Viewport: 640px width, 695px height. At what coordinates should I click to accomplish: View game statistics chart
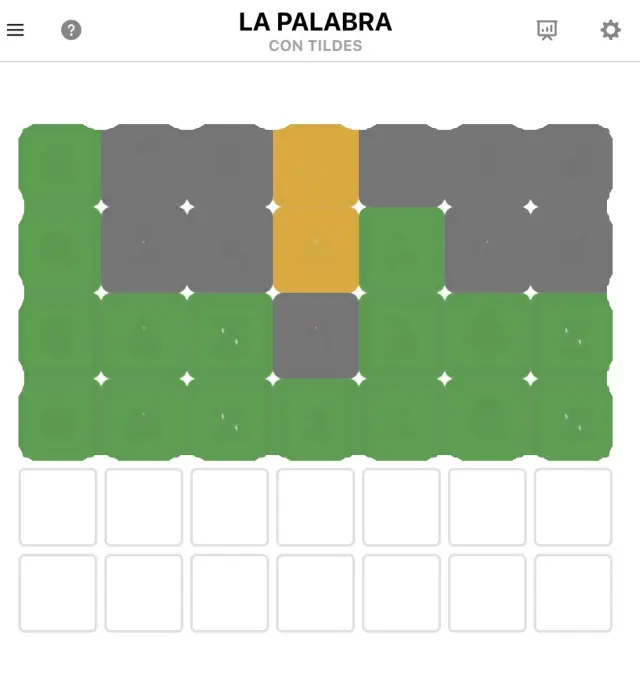(x=547, y=30)
